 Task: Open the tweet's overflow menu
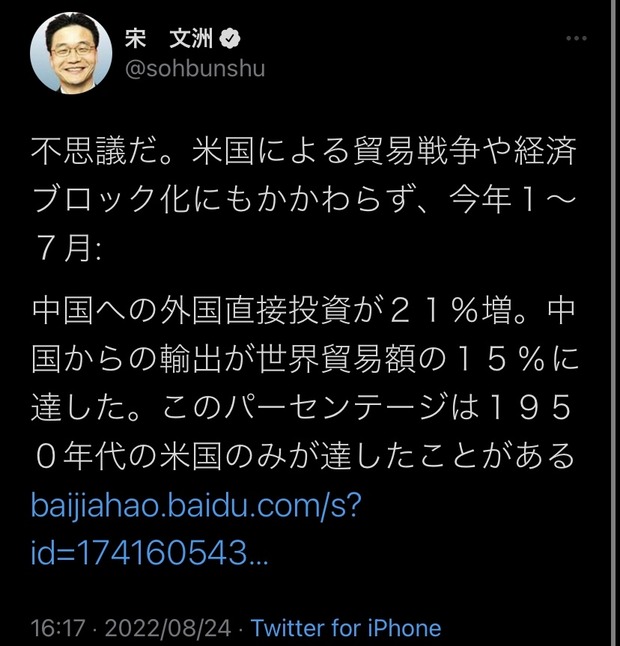579,38
